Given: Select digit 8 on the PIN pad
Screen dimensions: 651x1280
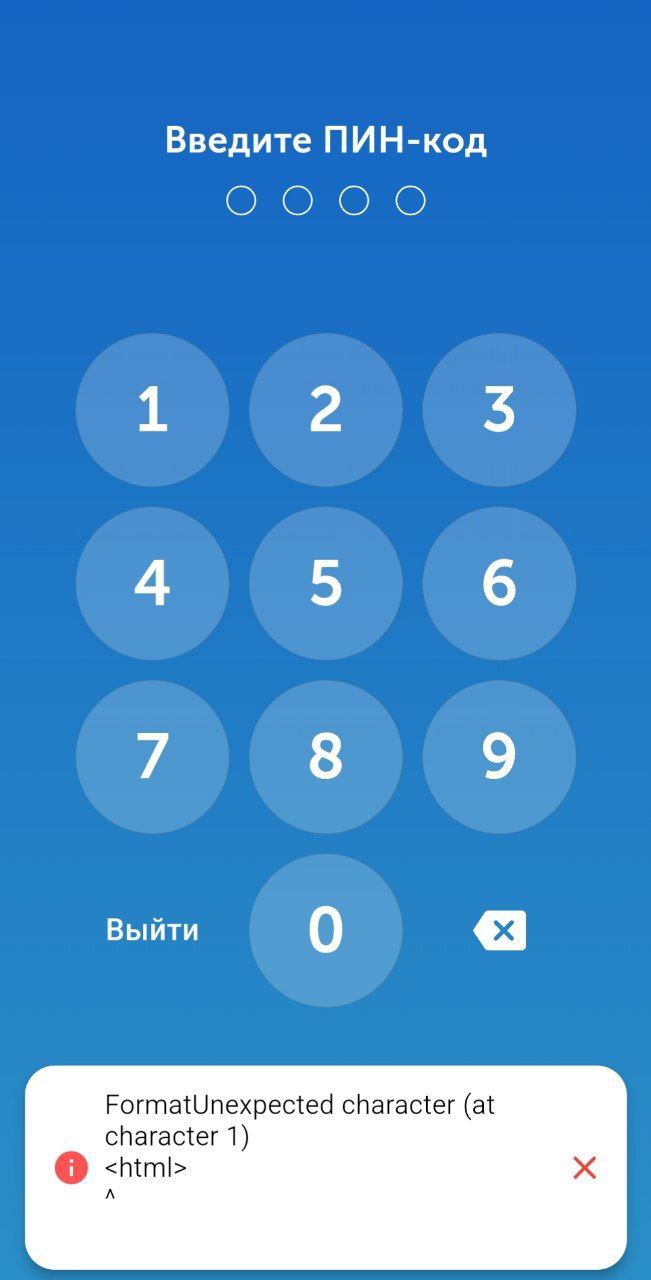Looking at the screenshot, I should (x=326, y=757).
